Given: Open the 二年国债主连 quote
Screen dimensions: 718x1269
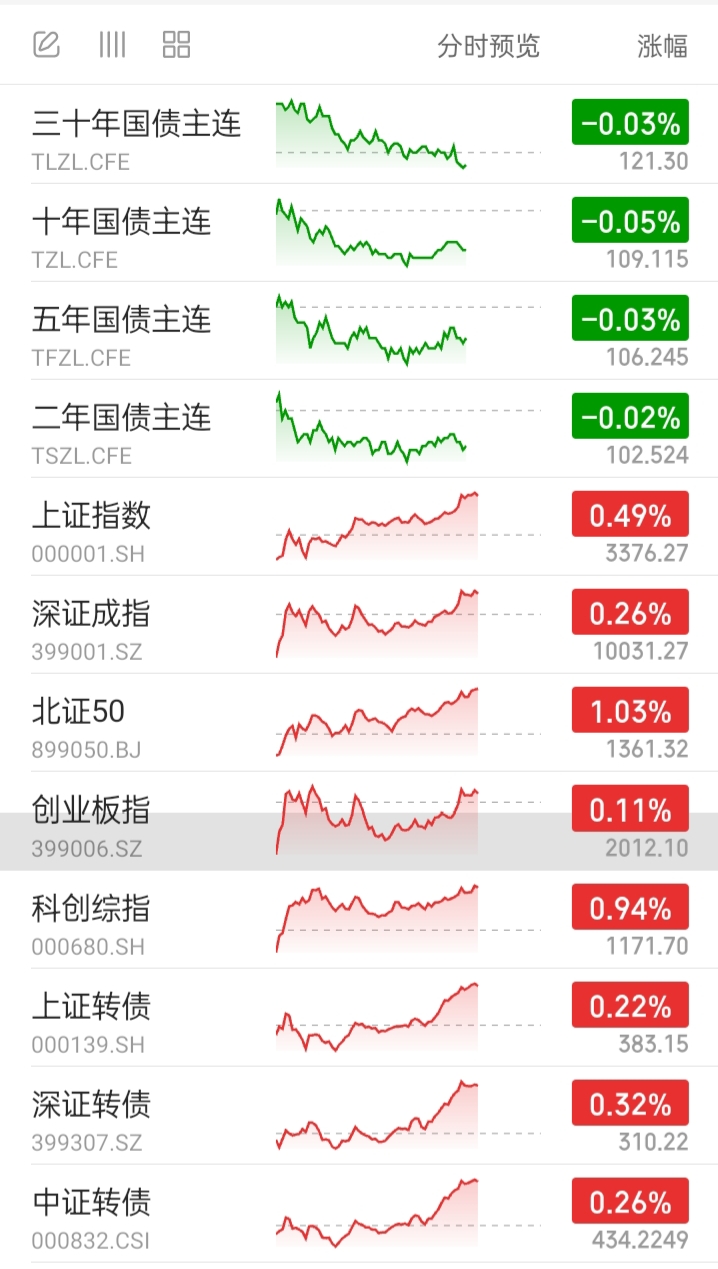Looking at the screenshot, I should 359,428.
